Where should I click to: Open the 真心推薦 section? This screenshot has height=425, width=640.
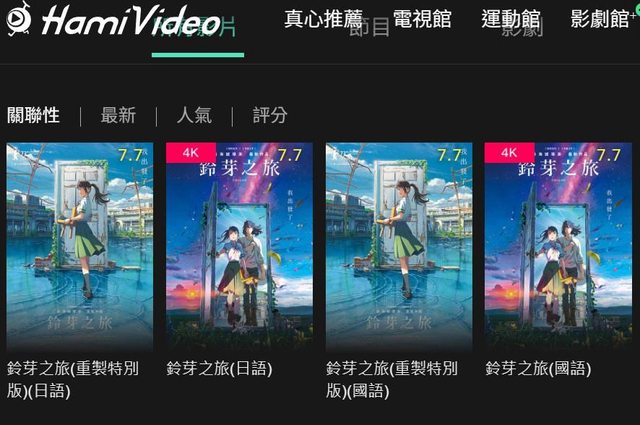(323, 19)
